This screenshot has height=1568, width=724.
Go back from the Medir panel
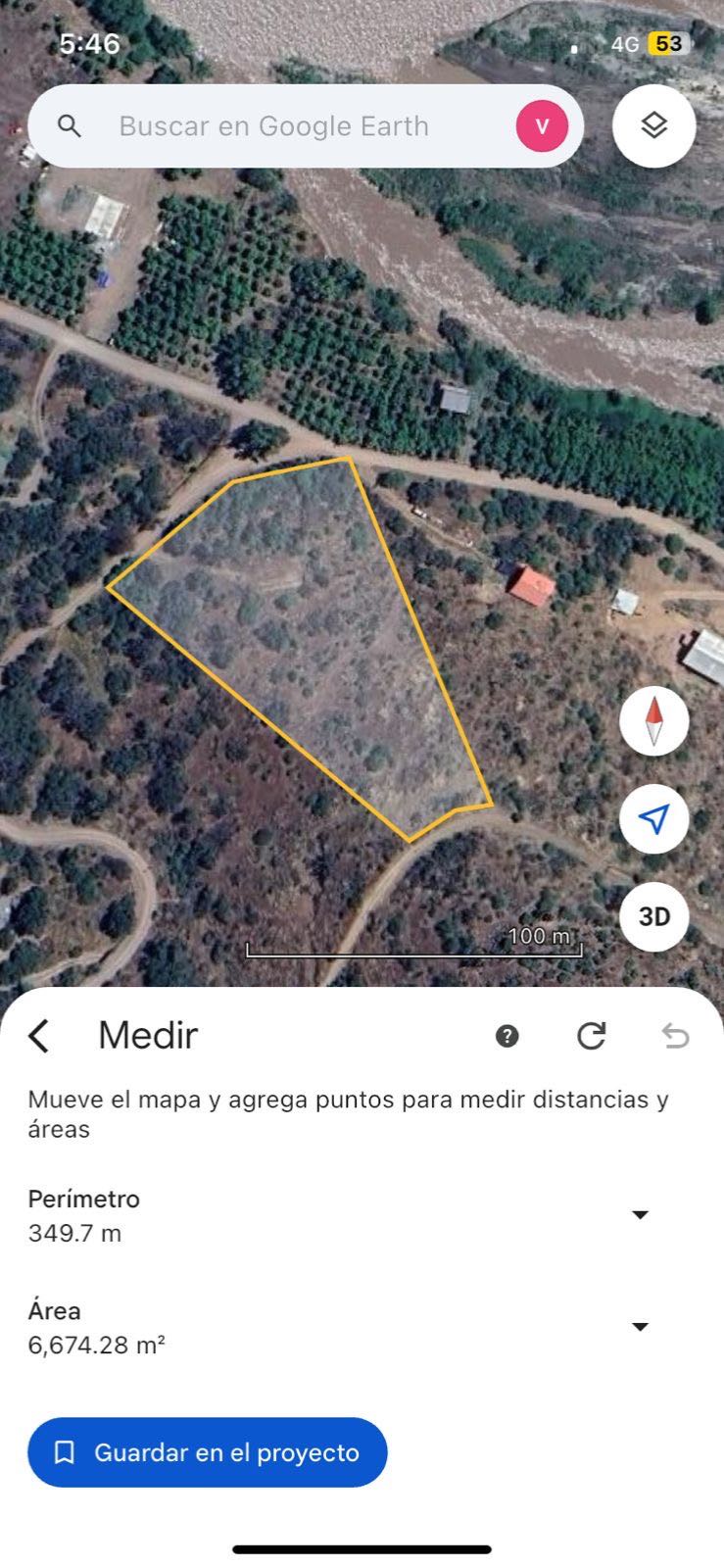point(39,1036)
